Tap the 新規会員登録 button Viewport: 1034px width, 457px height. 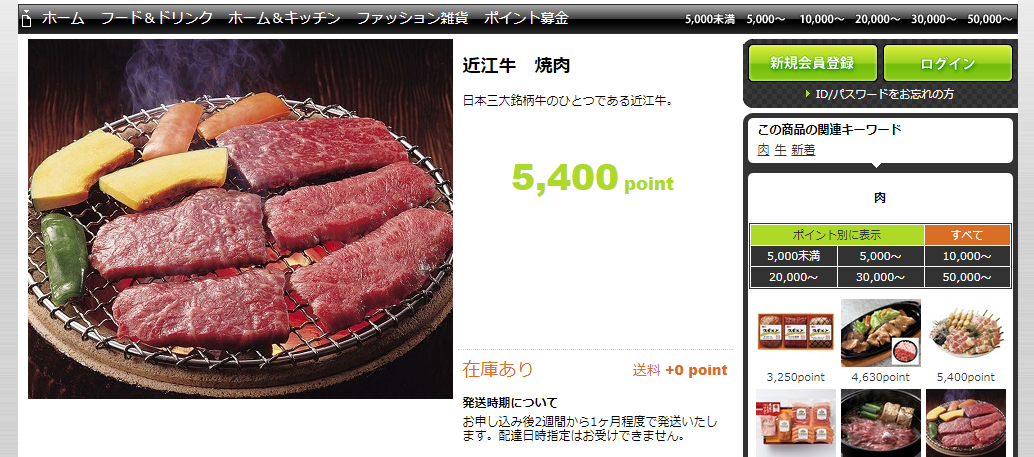812,63
